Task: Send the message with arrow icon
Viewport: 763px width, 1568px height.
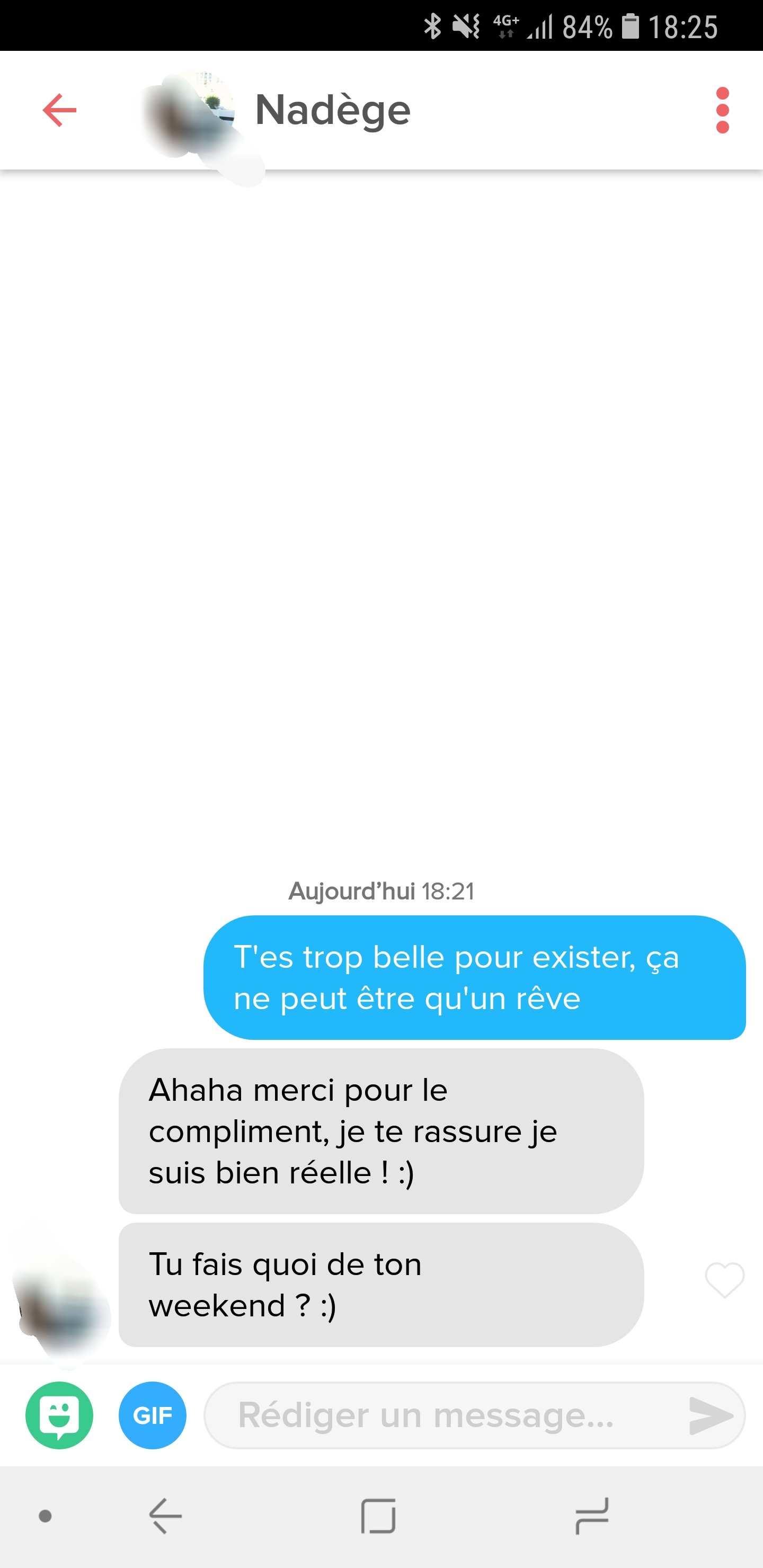Action: tap(710, 1415)
